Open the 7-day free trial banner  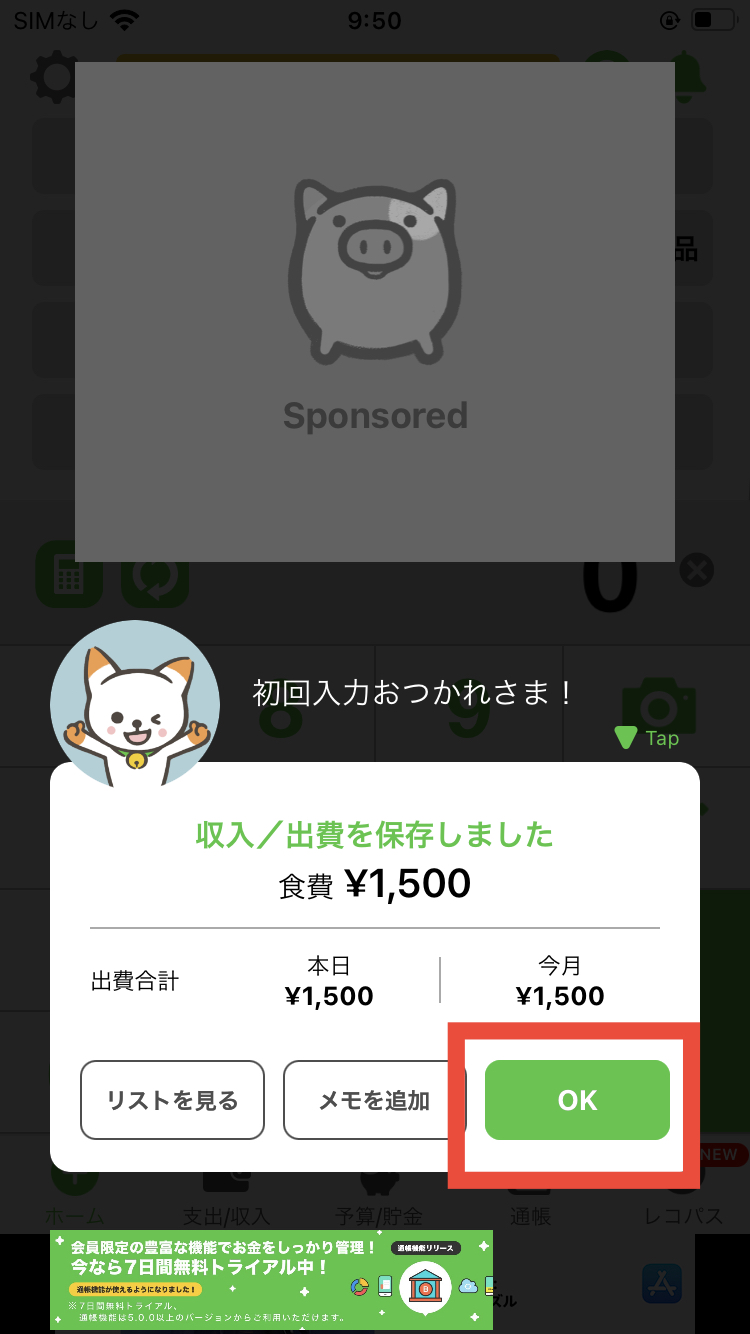(271, 1280)
